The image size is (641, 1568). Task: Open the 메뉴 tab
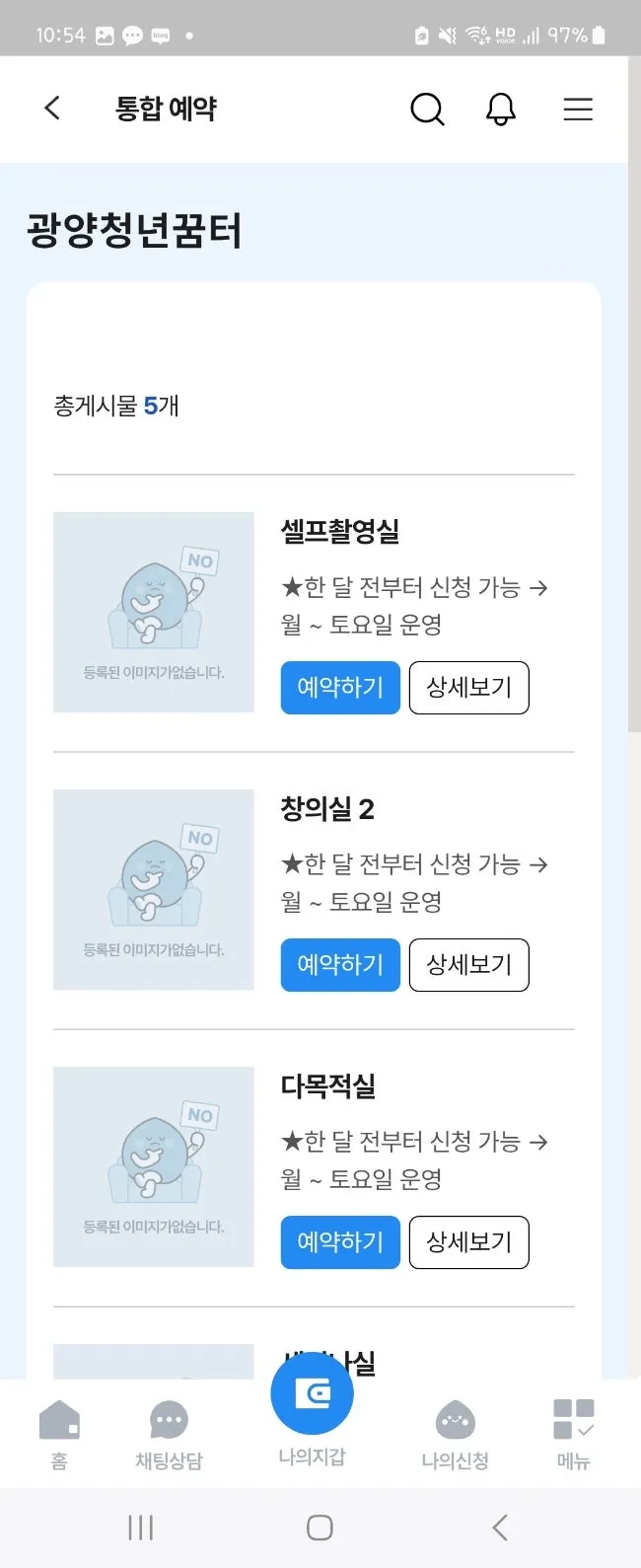(x=573, y=1434)
